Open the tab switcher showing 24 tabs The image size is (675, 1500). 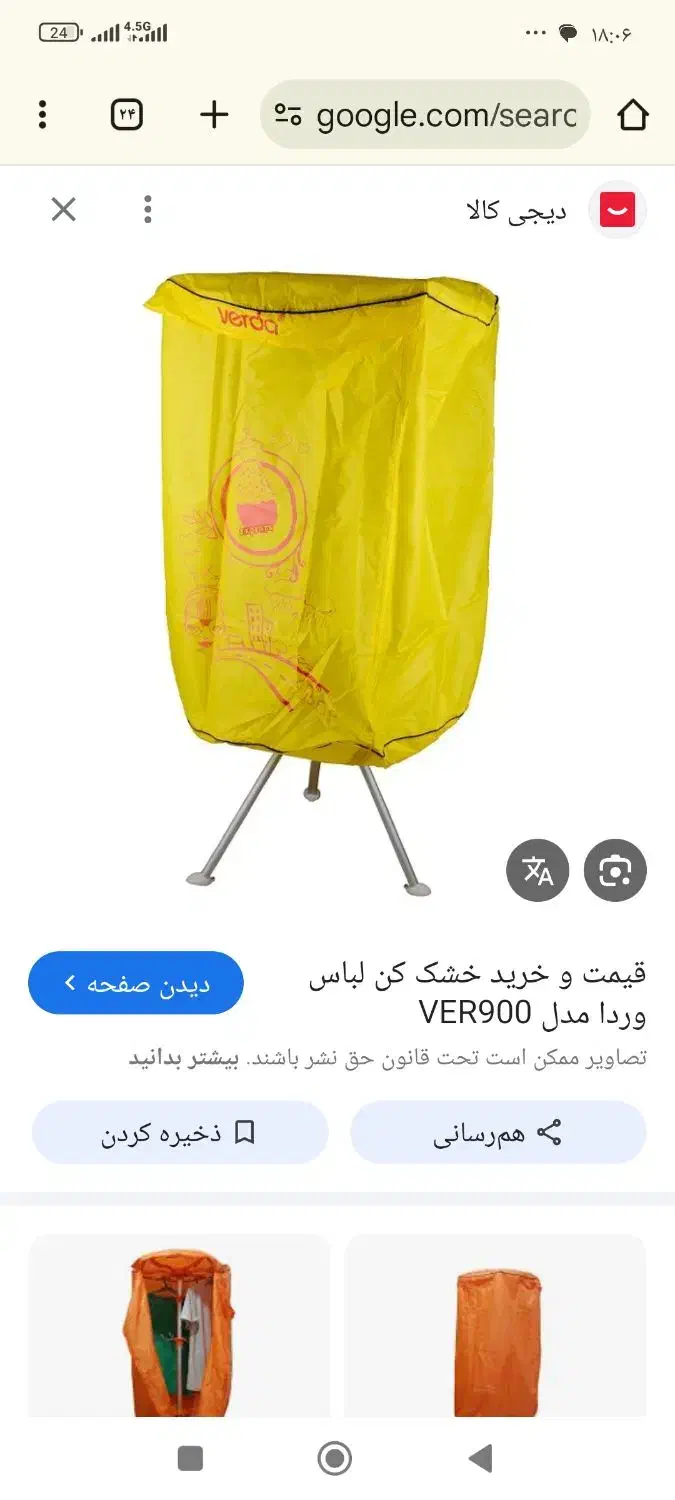127,115
